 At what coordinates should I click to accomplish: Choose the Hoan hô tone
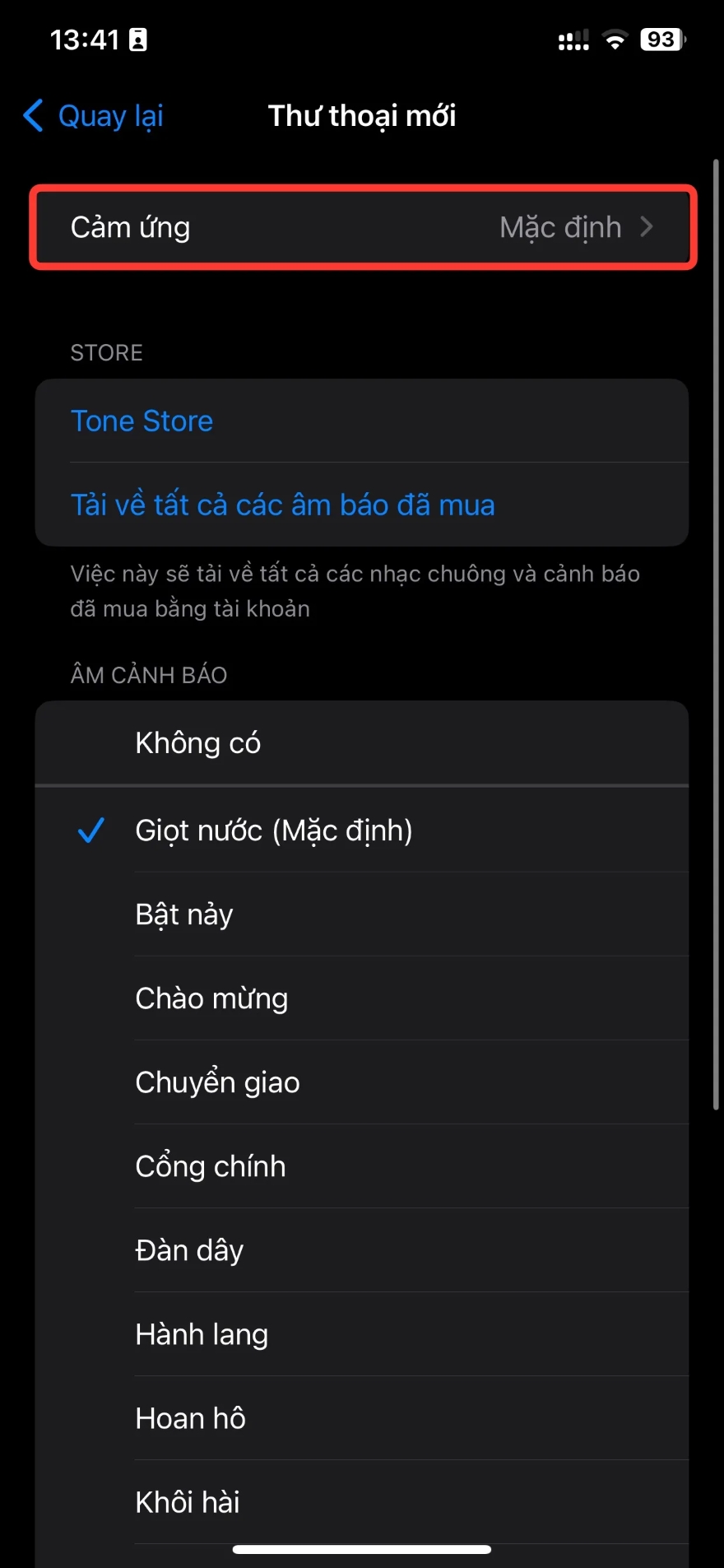pos(191,1418)
